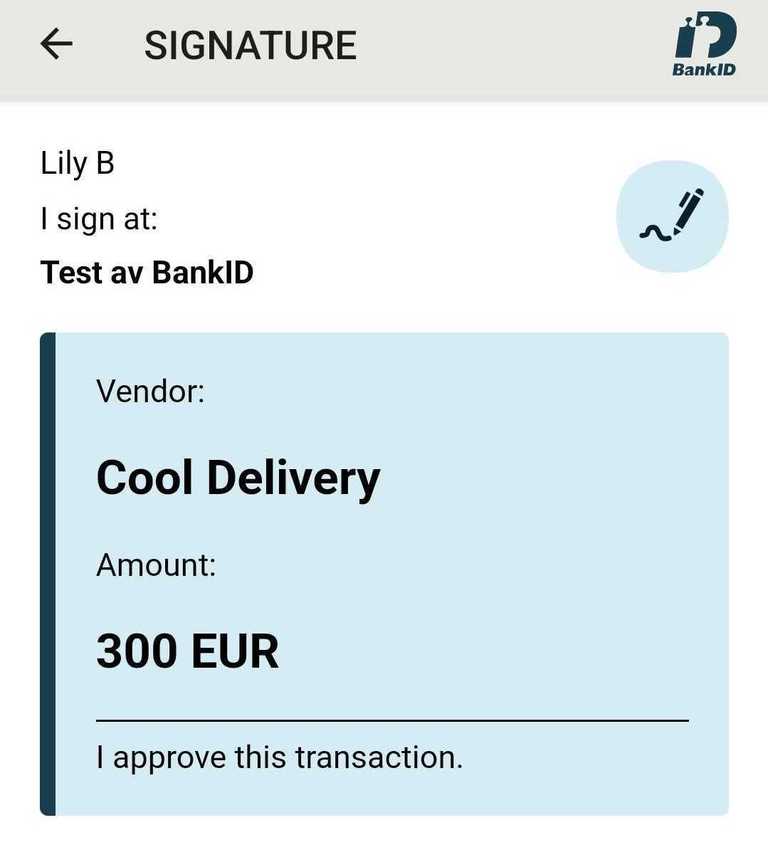Click the header bar area near SIGNATURE

[450, 44]
